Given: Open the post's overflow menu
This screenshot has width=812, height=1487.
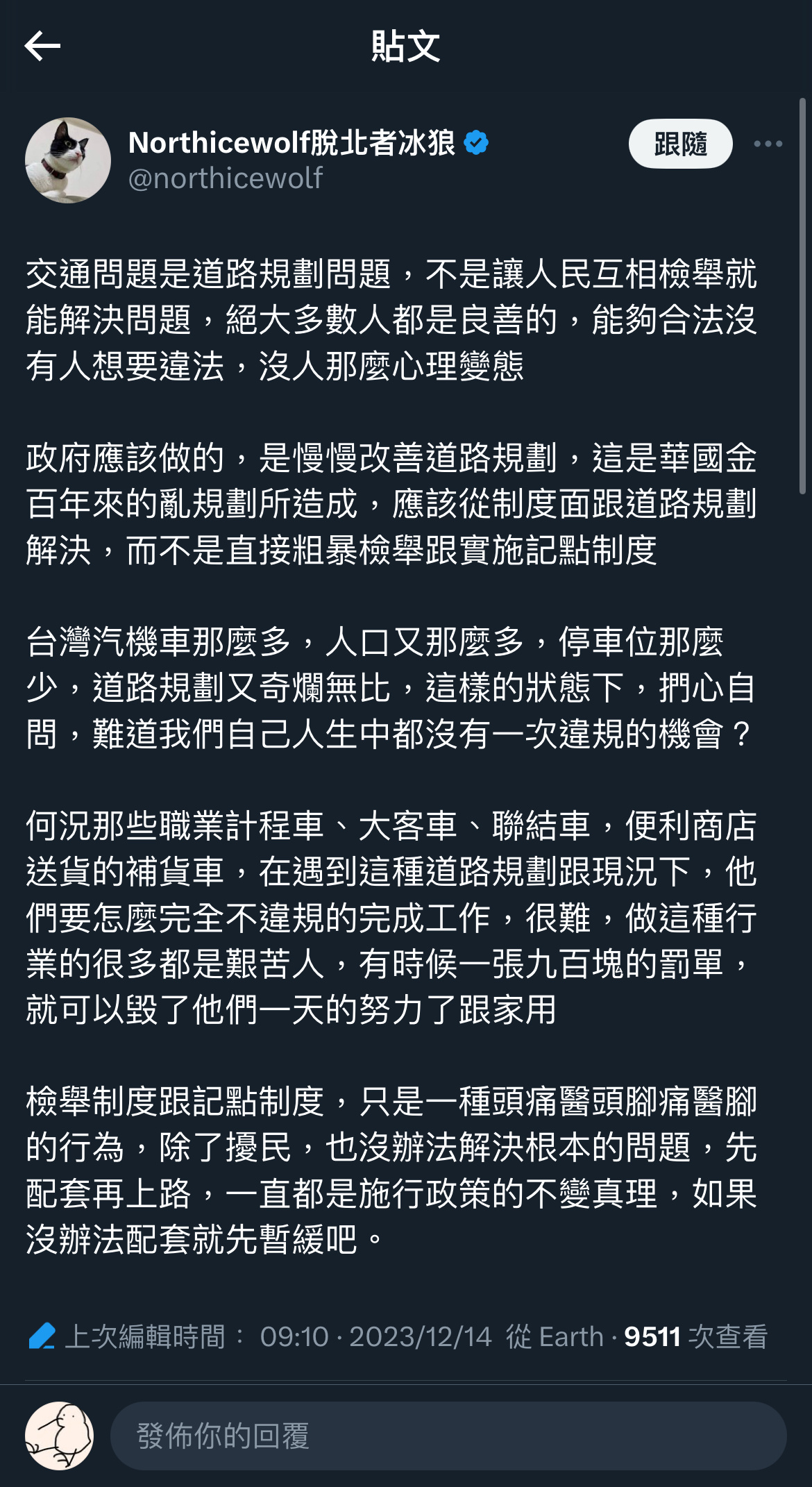Looking at the screenshot, I should (x=768, y=144).
